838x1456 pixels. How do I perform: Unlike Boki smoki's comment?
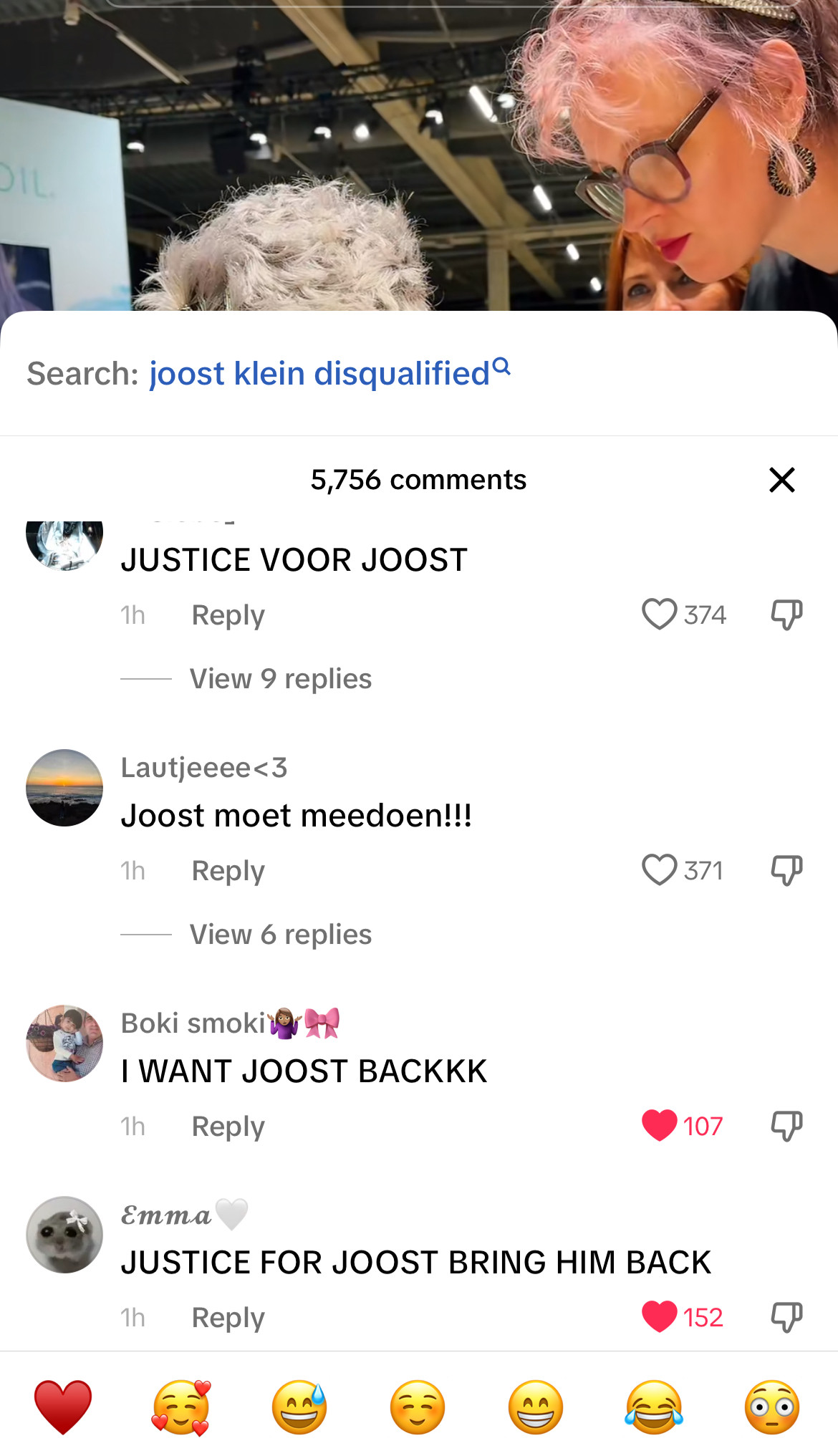coord(659,1125)
